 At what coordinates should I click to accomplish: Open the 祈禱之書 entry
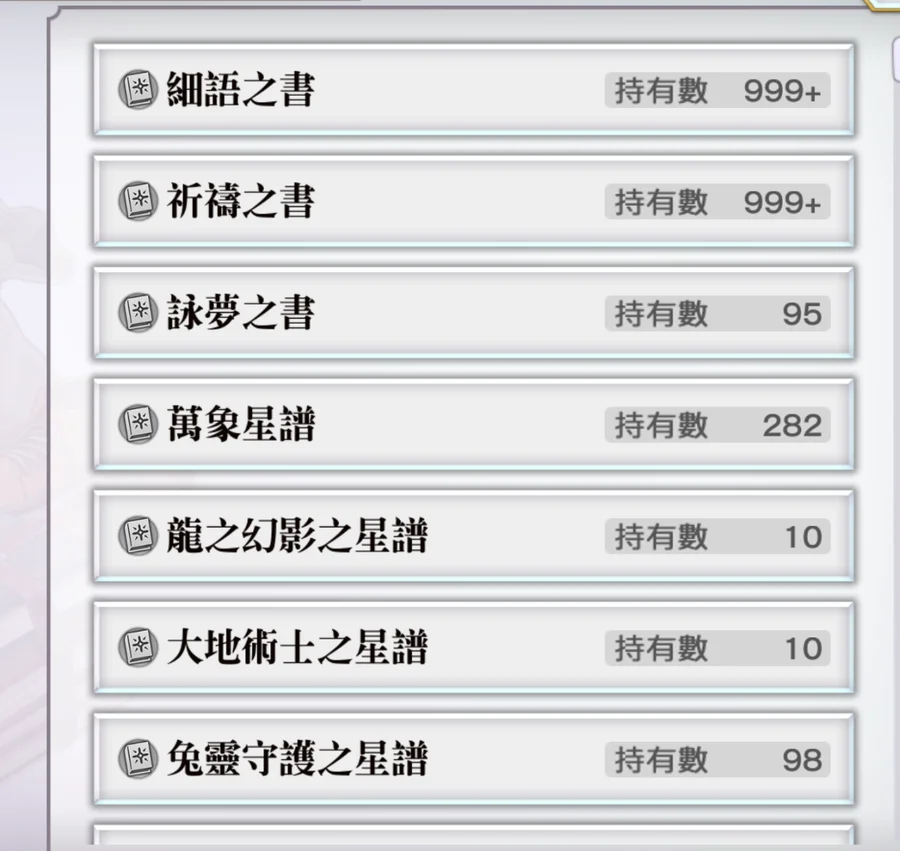pos(473,202)
